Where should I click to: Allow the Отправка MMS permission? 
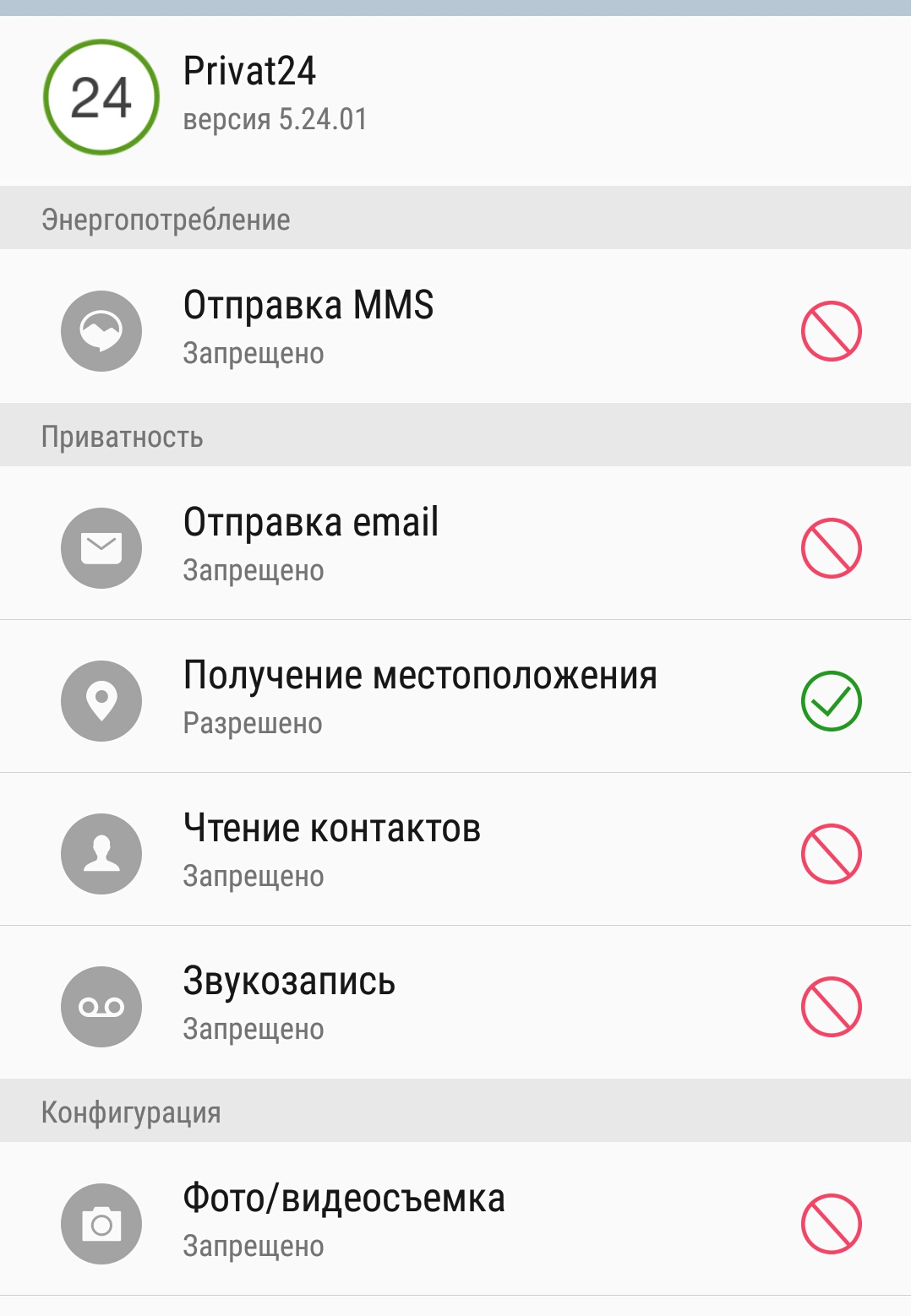point(831,330)
